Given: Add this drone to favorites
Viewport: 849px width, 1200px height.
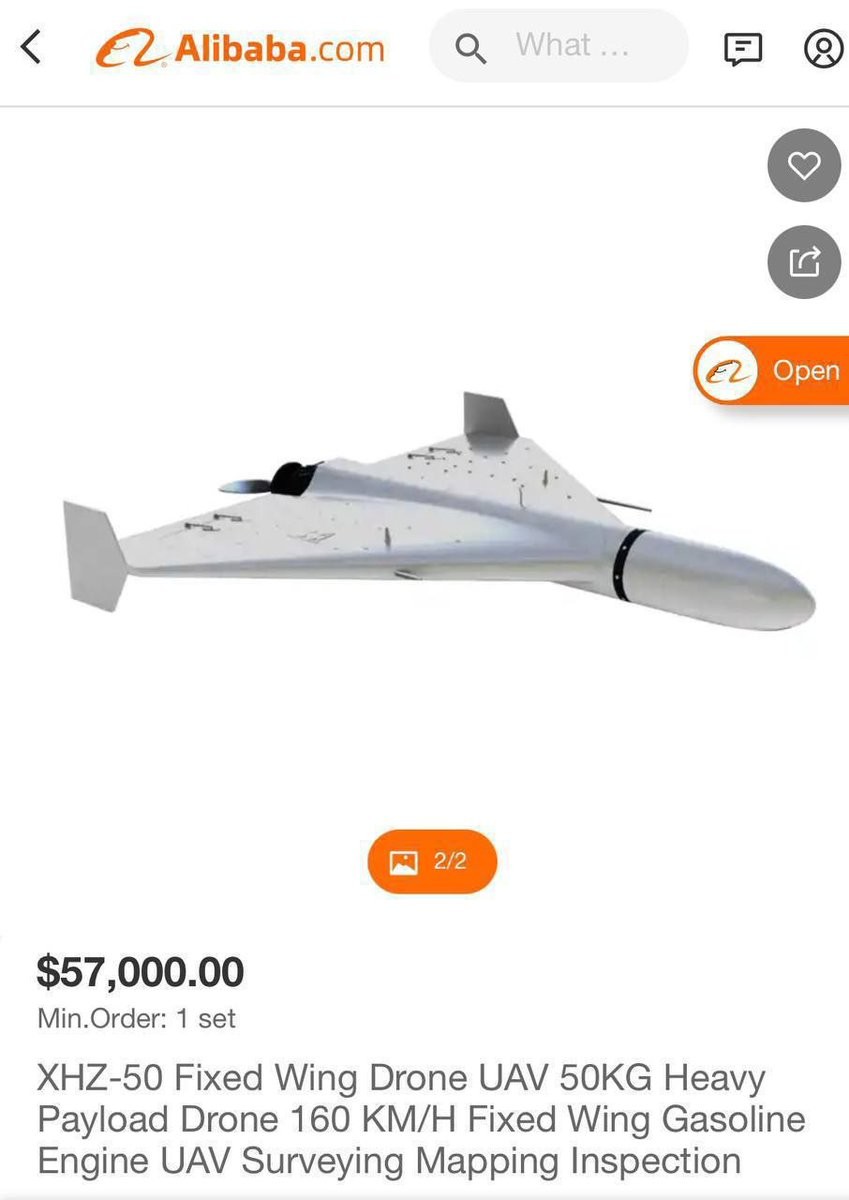Looking at the screenshot, I should tap(804, 166).
